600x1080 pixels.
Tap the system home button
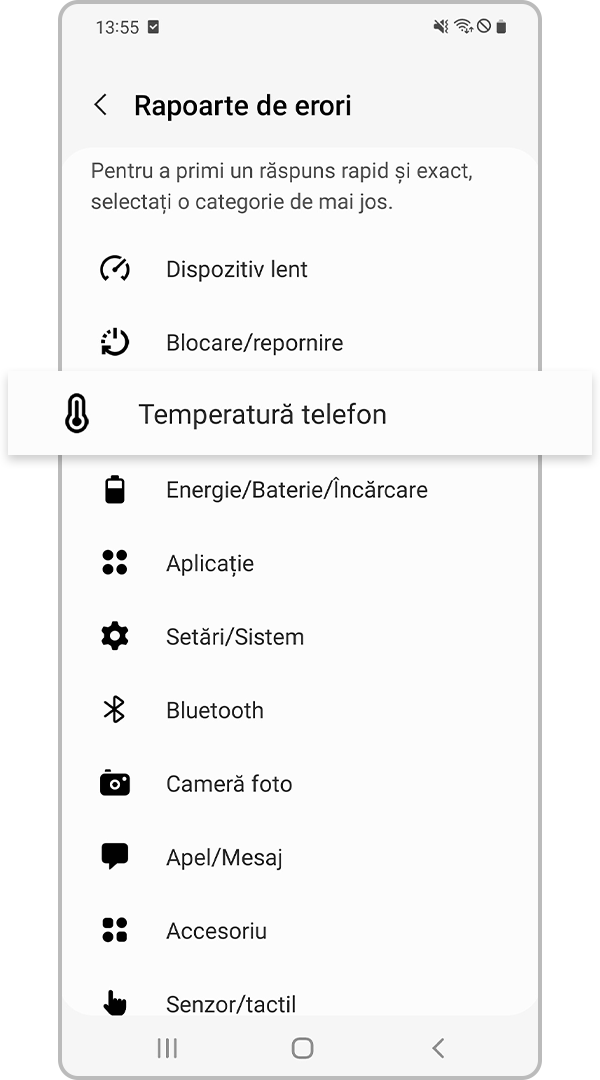(x=302, y=1048)
